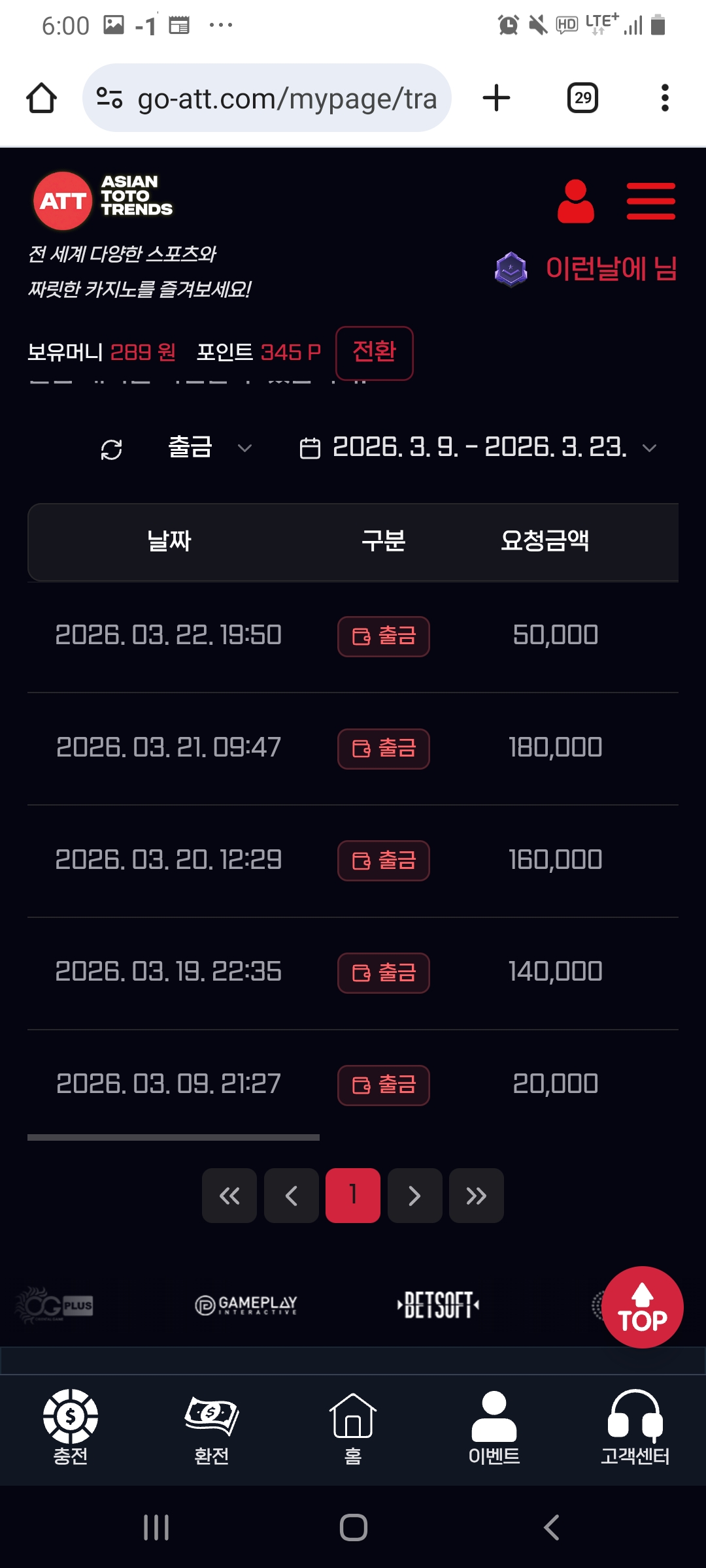Switch to the 환전 withdrawal tab
The height and width of the screenshot is (1568, 706).
point(212,1428)
